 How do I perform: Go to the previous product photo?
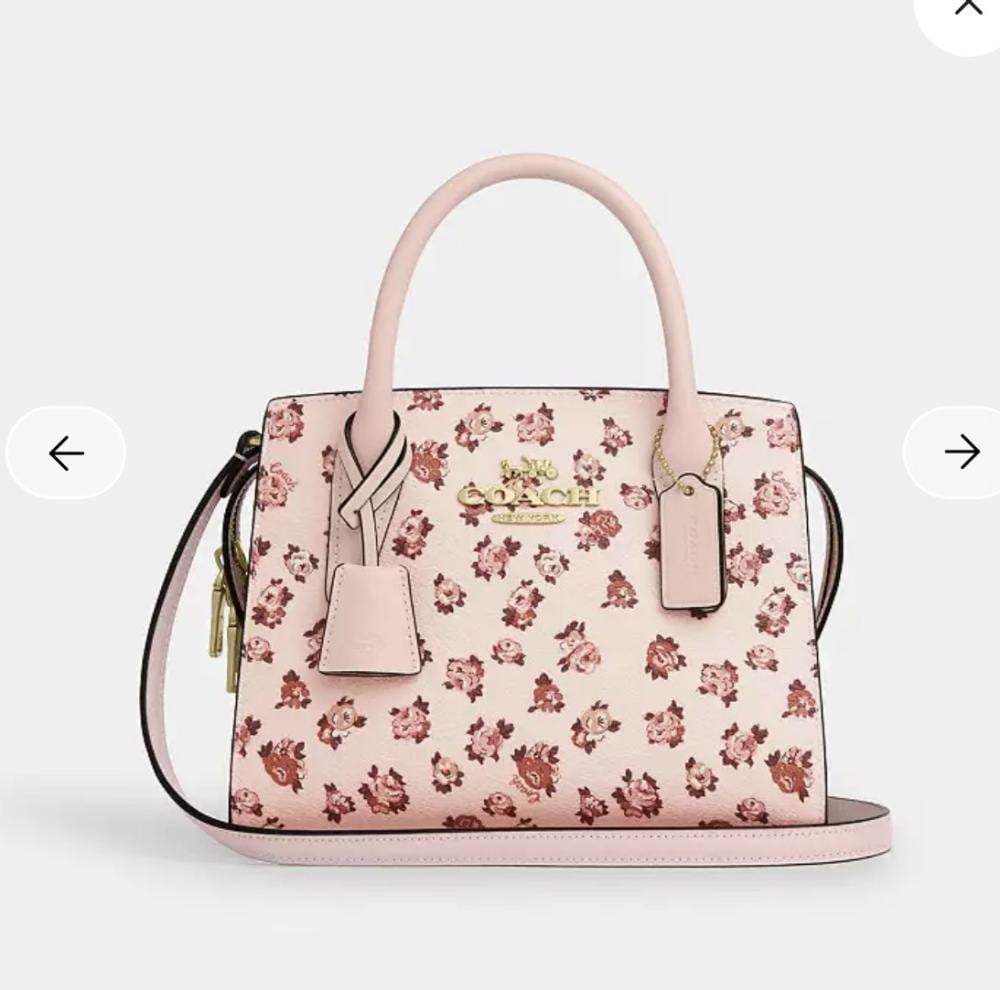click(66, 453)
